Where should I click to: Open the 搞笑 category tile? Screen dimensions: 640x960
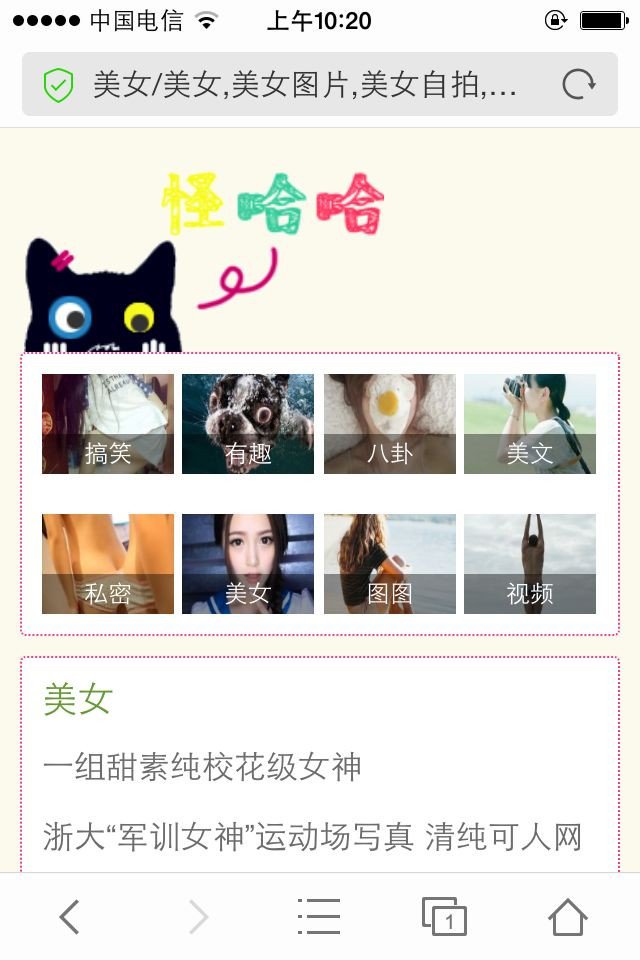coord(108,424)
